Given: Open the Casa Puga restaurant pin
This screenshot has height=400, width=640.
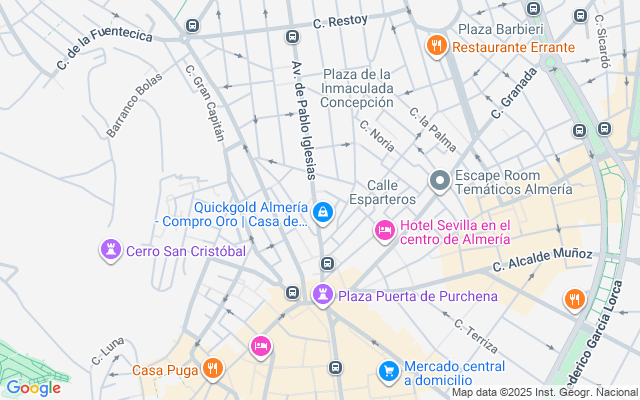Looking at the screenshot, I should coord(211,370).
